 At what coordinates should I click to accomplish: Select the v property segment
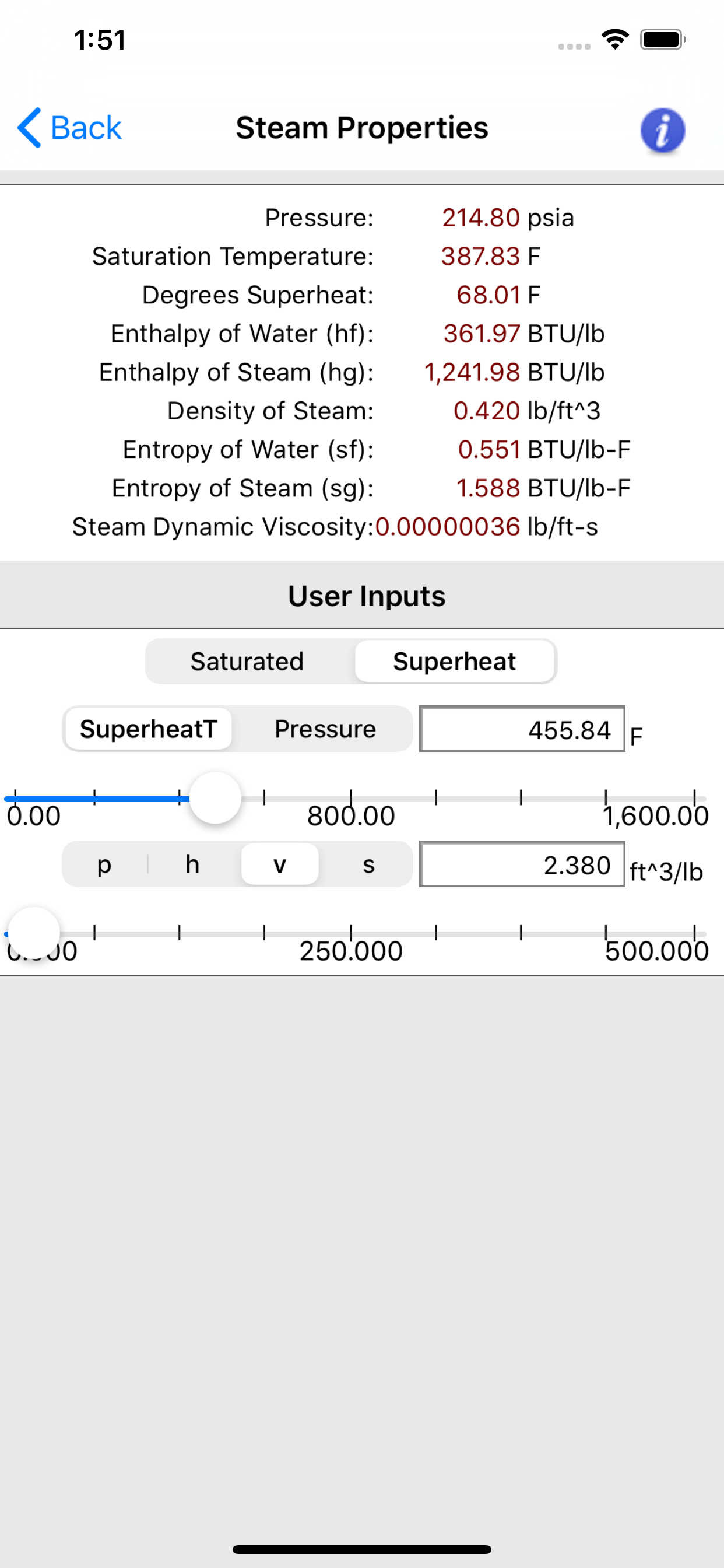coord(280,864)
